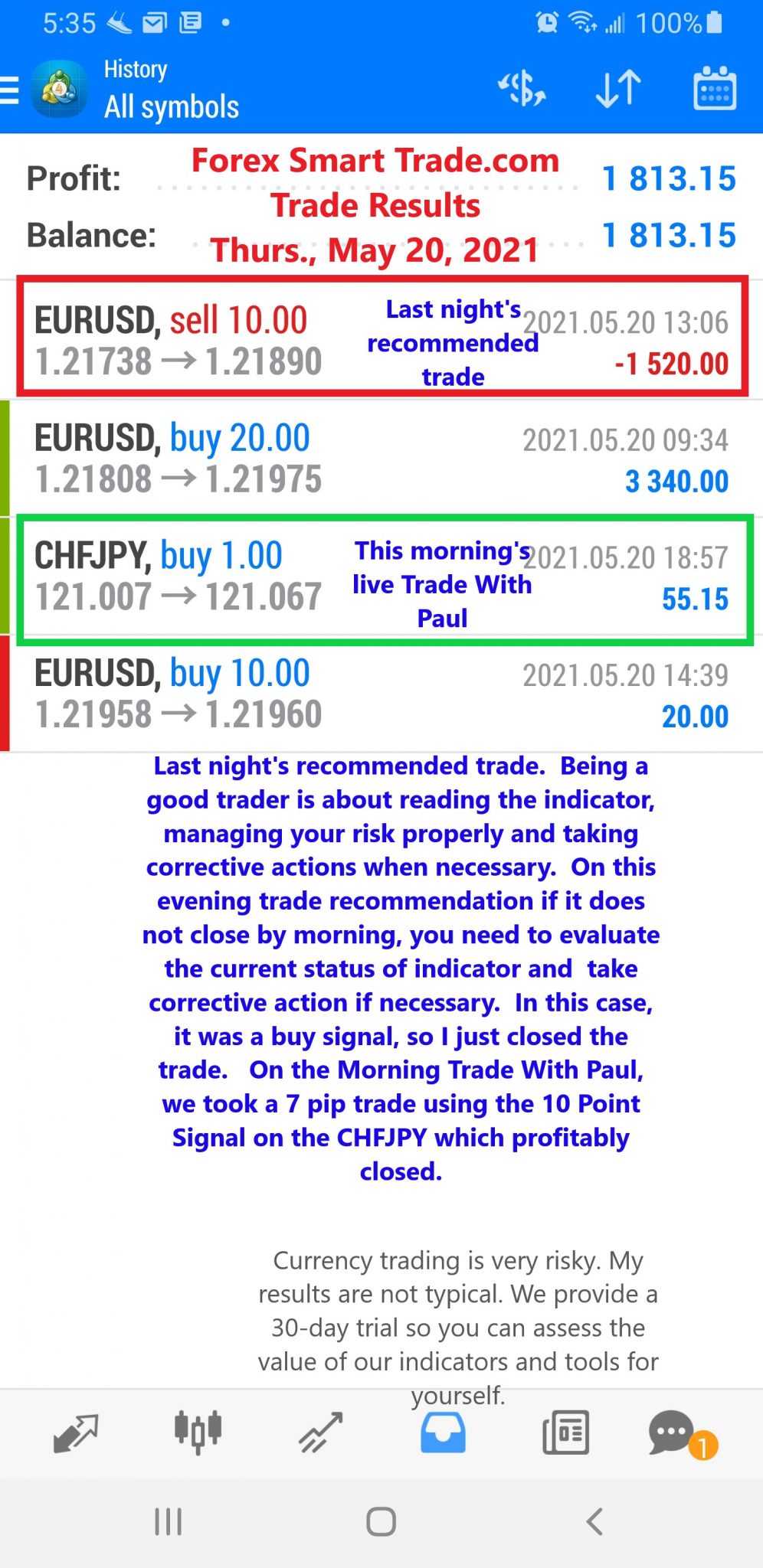Open the calendar date range picker

click(715, 89)
